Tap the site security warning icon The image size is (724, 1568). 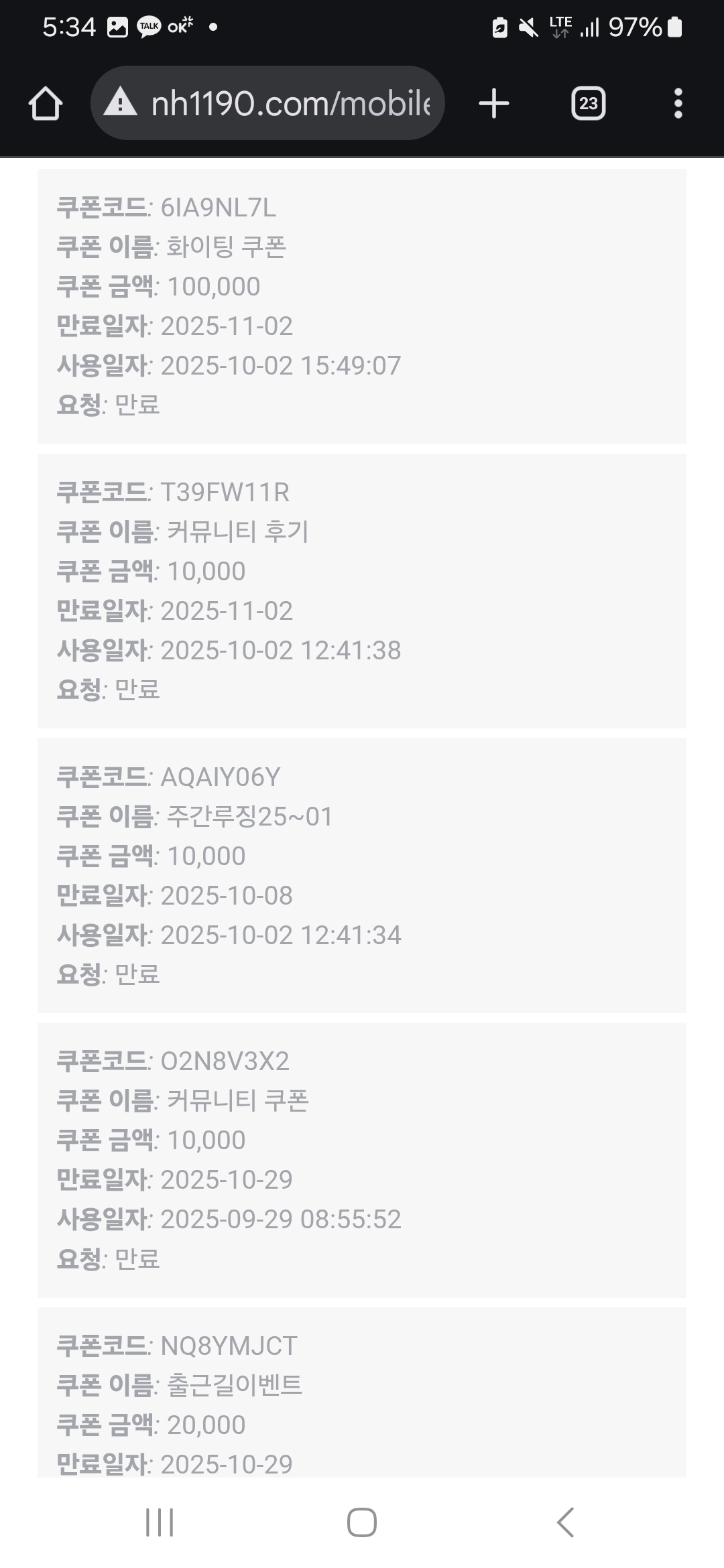click(x=121, y=102)
